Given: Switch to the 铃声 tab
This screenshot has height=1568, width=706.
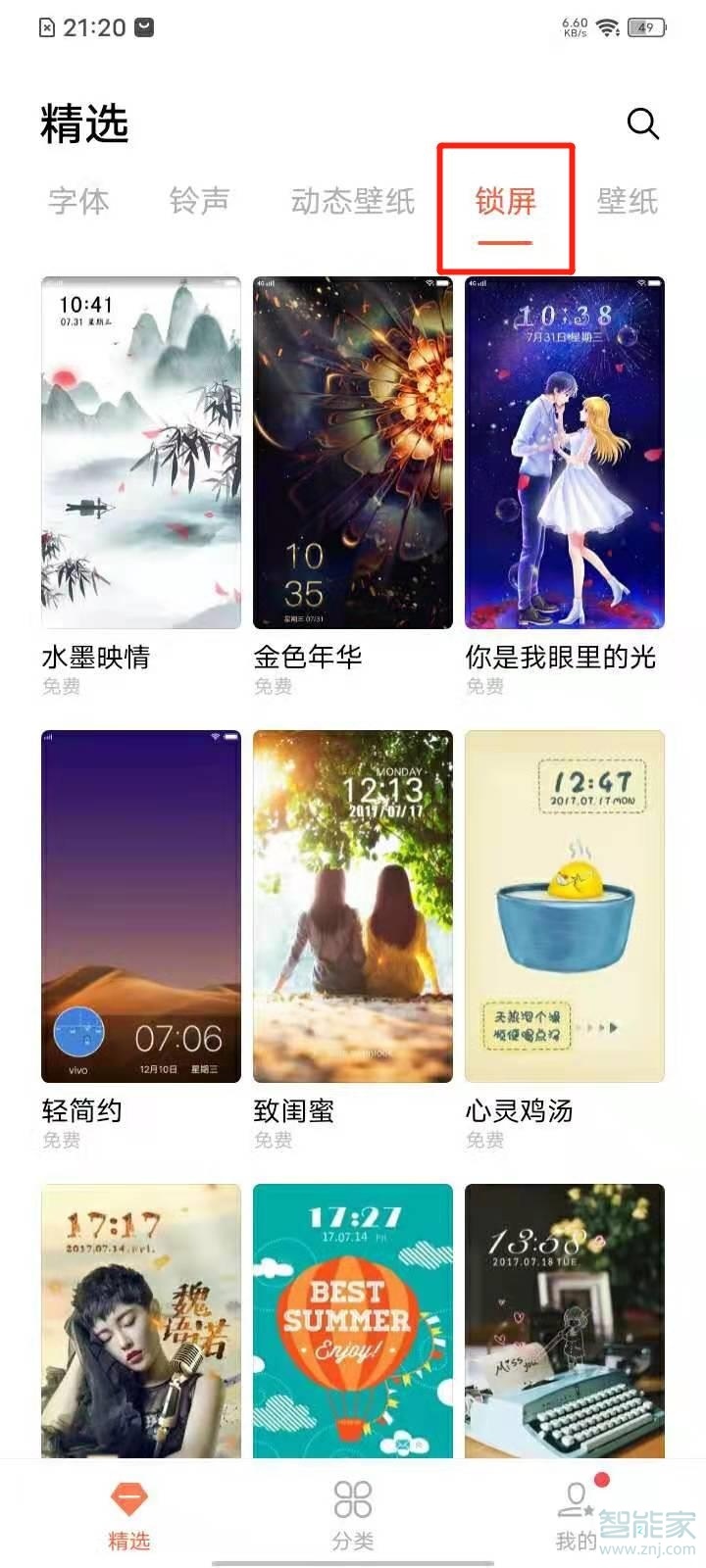Looking at the screenshot, I should coord(199,201).
